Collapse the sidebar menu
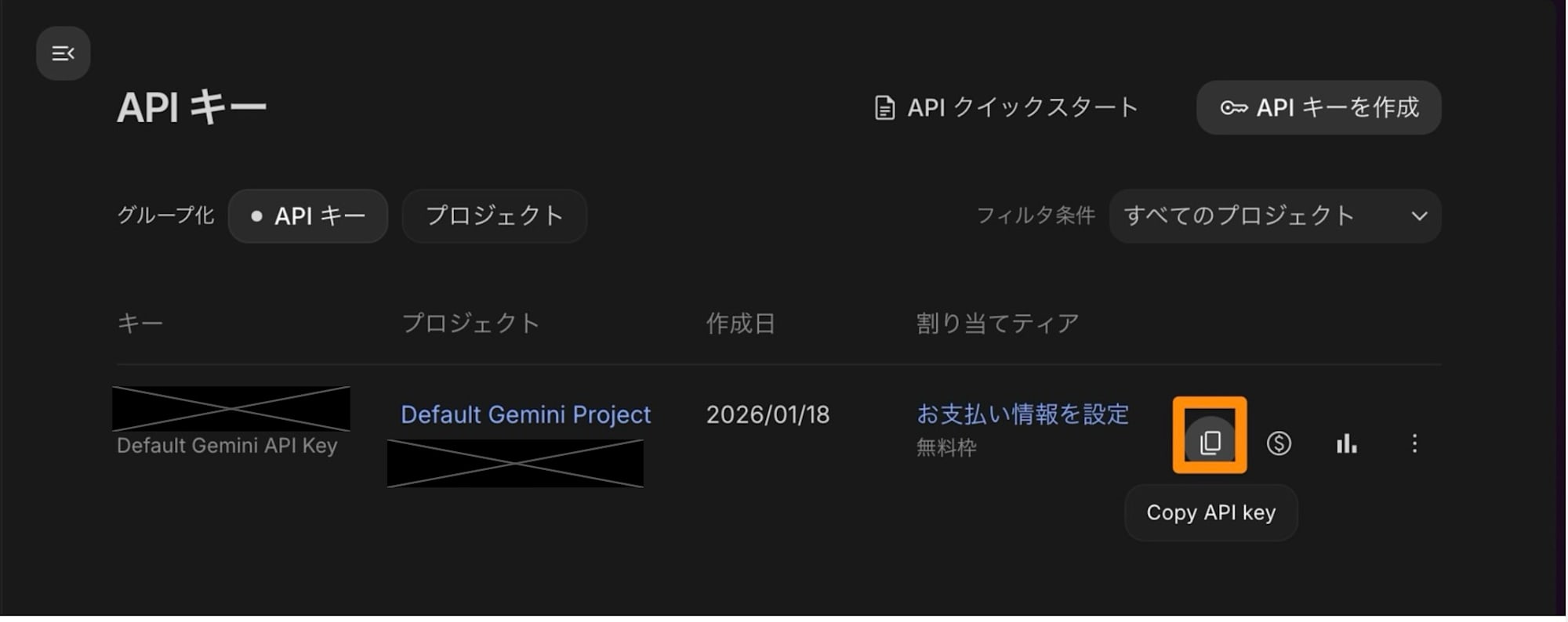Screen dimensions: 1568x622 pyautogui.click(x=63, y=53)
